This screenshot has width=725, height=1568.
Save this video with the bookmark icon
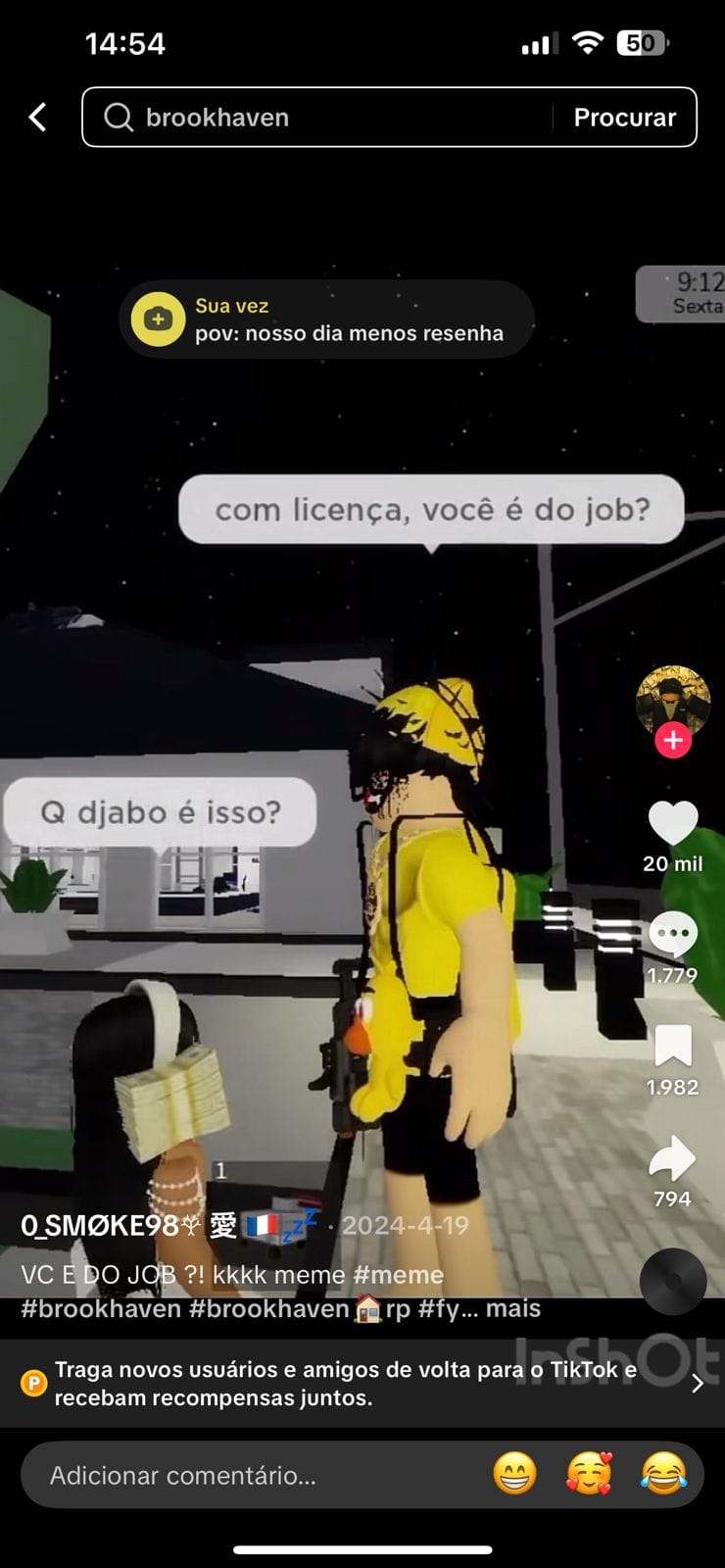[673, 1046]
